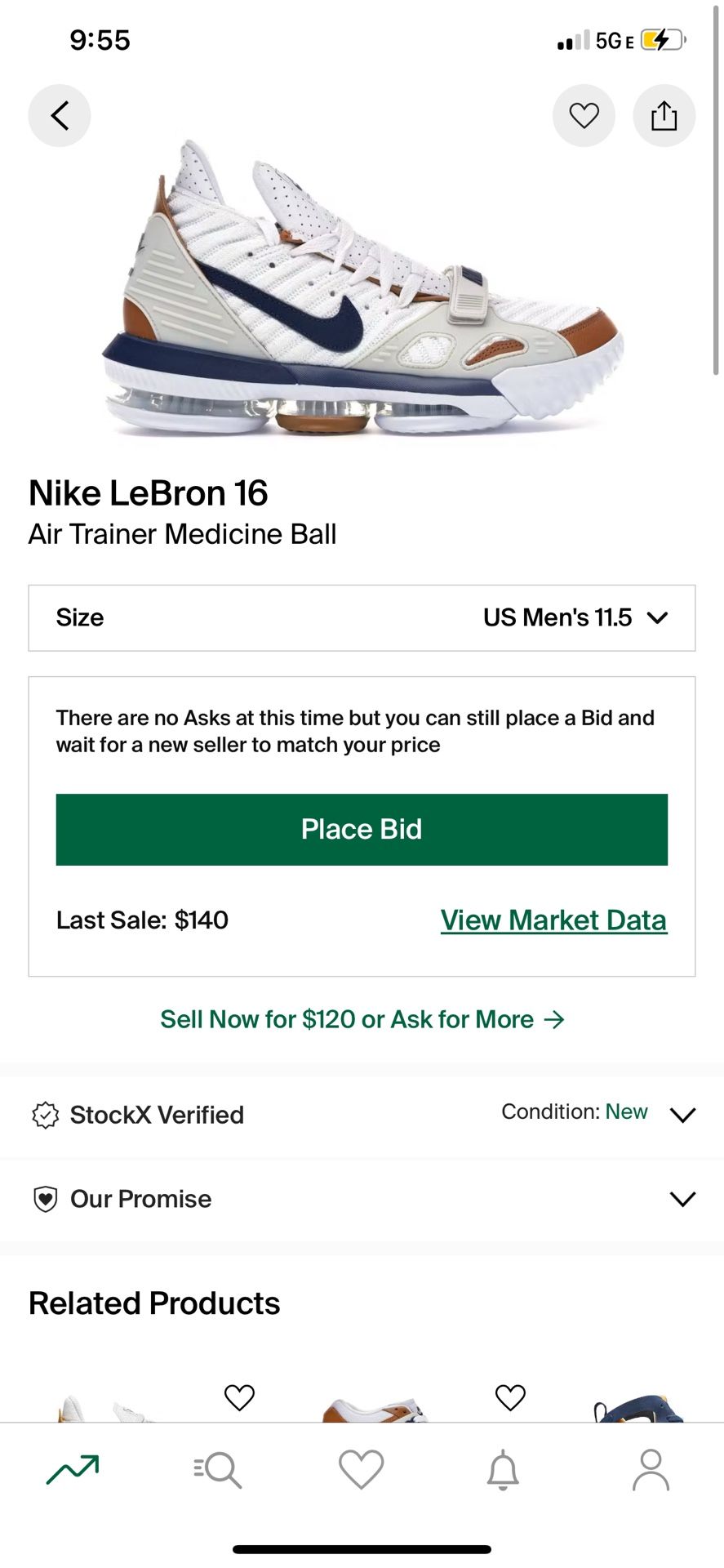Tap the StockX Verified badge icon
The image size is (724, 1568).
45,1115
